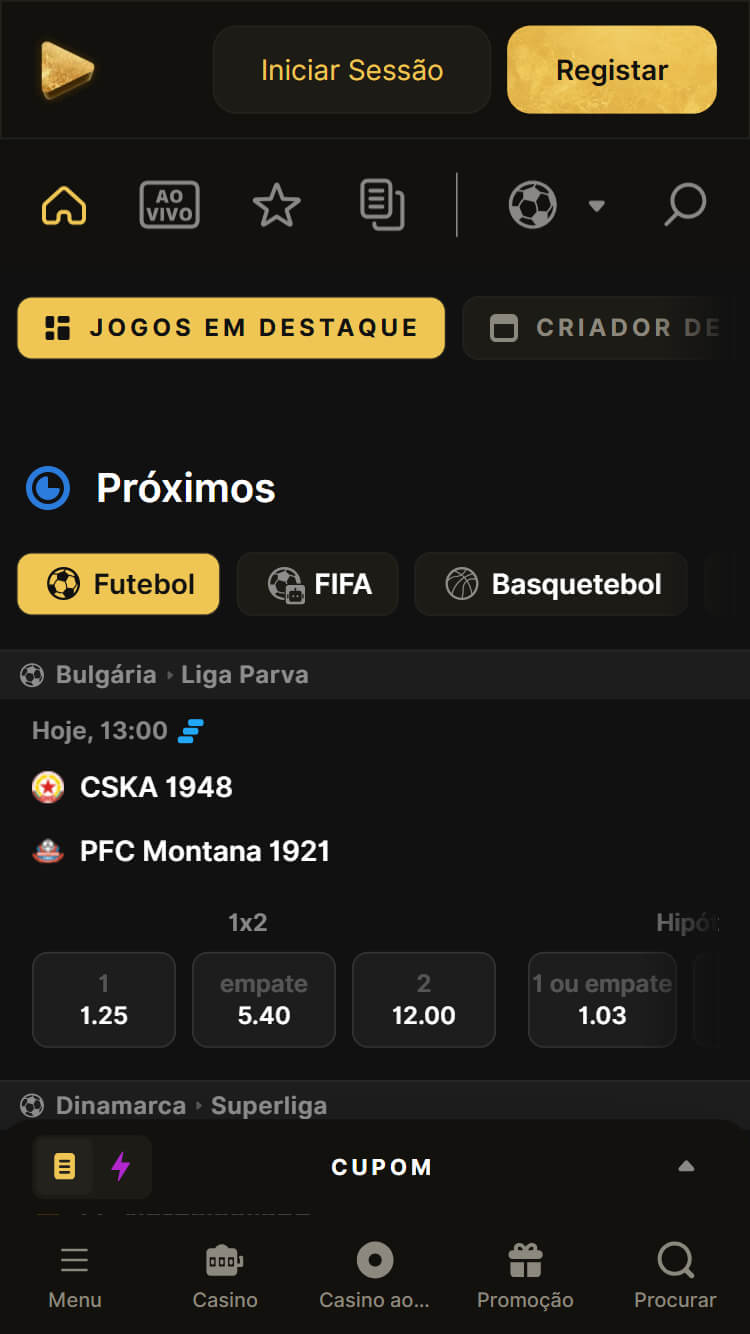This screenshot has width=750, height=1334.
Task: Open the search magnifier in the sports bar
Action: pyautogui.click(x=686, y=204)
